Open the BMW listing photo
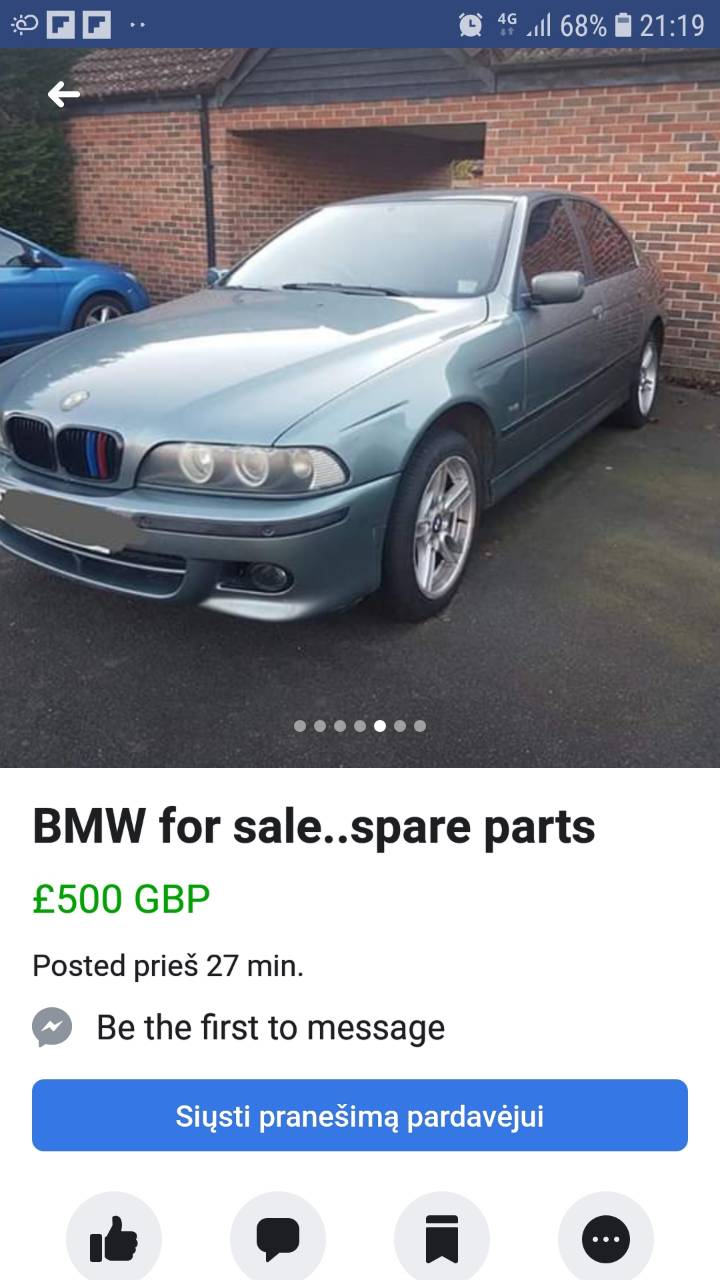This screenshot has height=1280, width=720. 360,420
